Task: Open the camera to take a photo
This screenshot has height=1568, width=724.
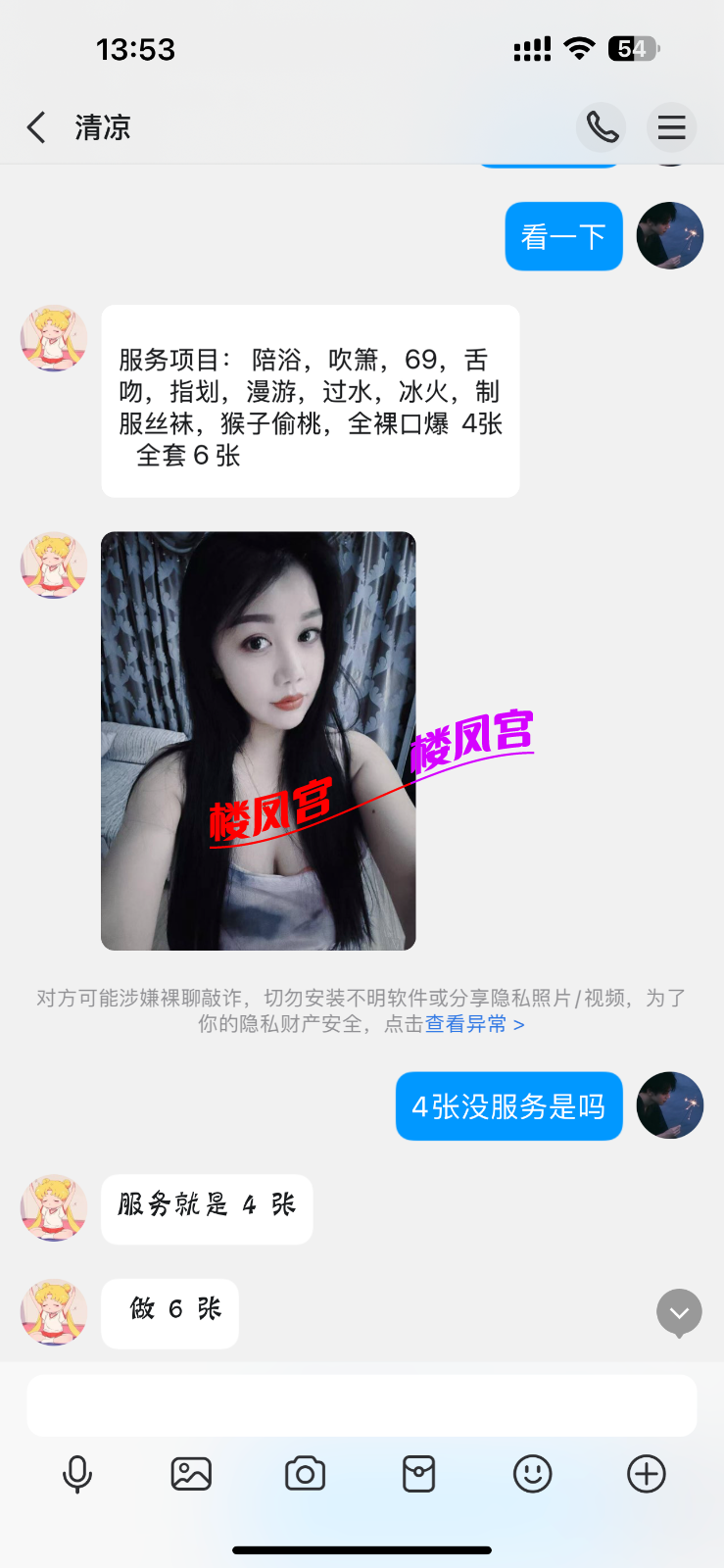Action: click(305, 1474)
